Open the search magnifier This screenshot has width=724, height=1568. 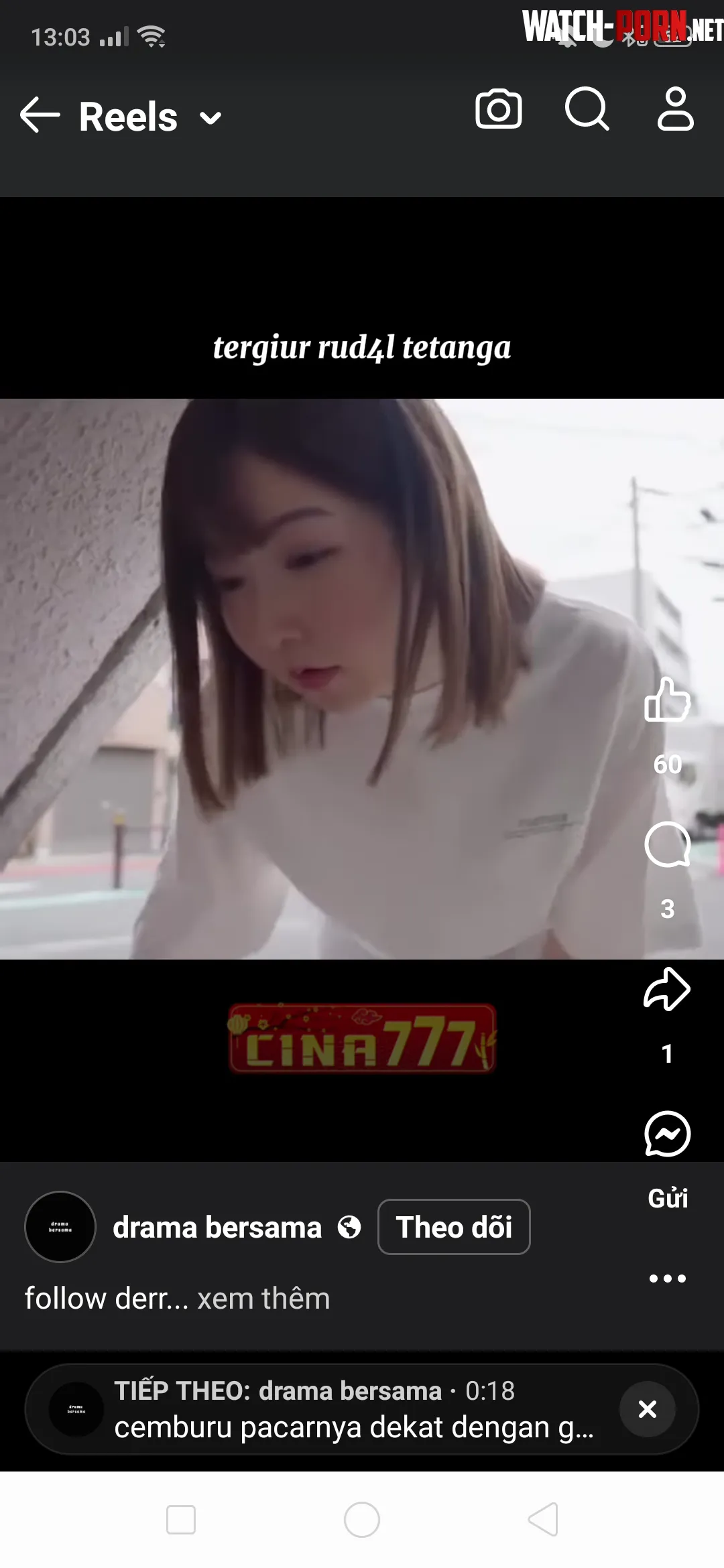587,109
